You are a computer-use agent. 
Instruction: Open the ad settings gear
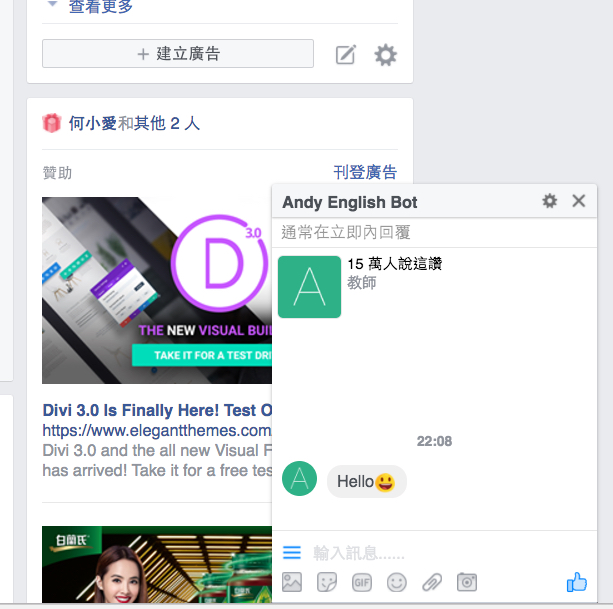click(385, 55)
